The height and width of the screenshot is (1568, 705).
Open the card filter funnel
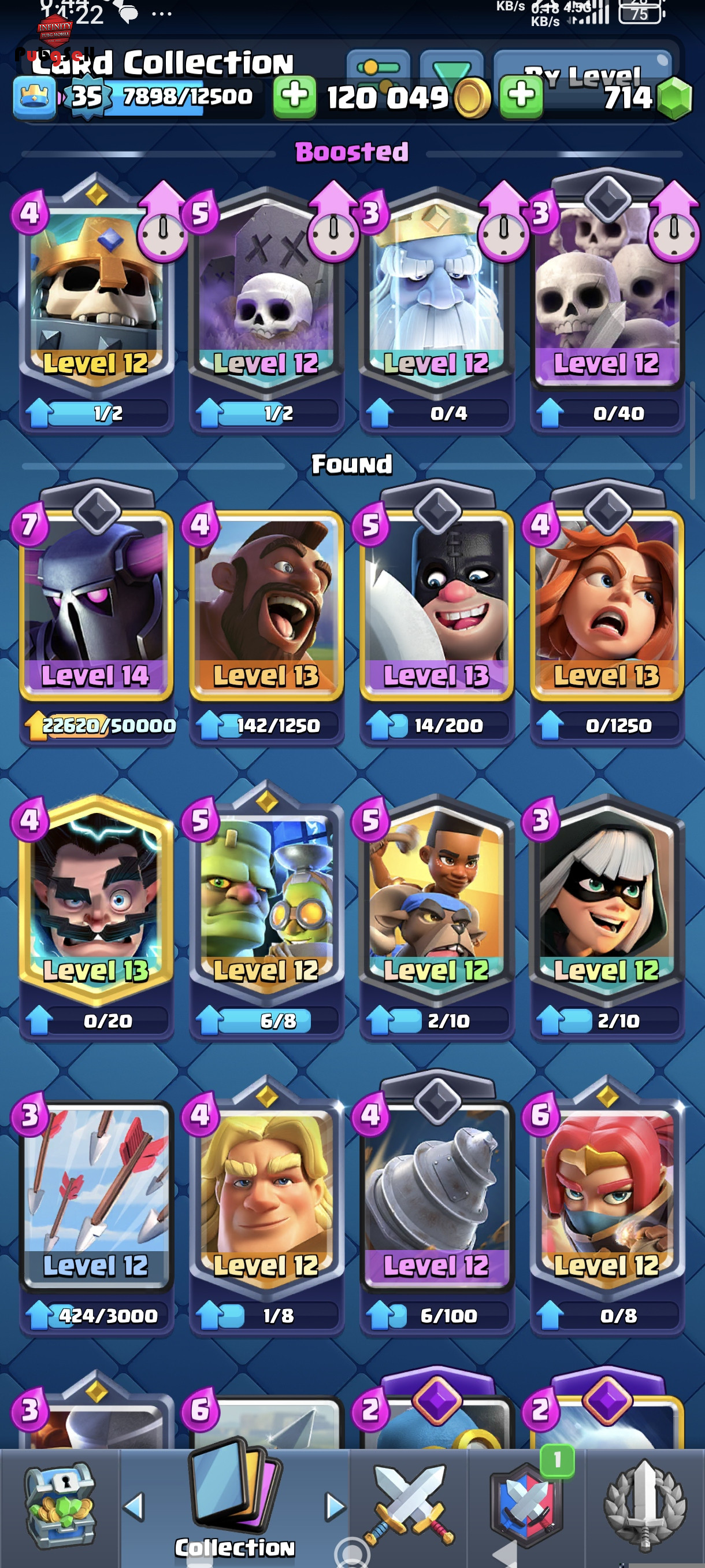pyautogui.click(x=451, y=68)
